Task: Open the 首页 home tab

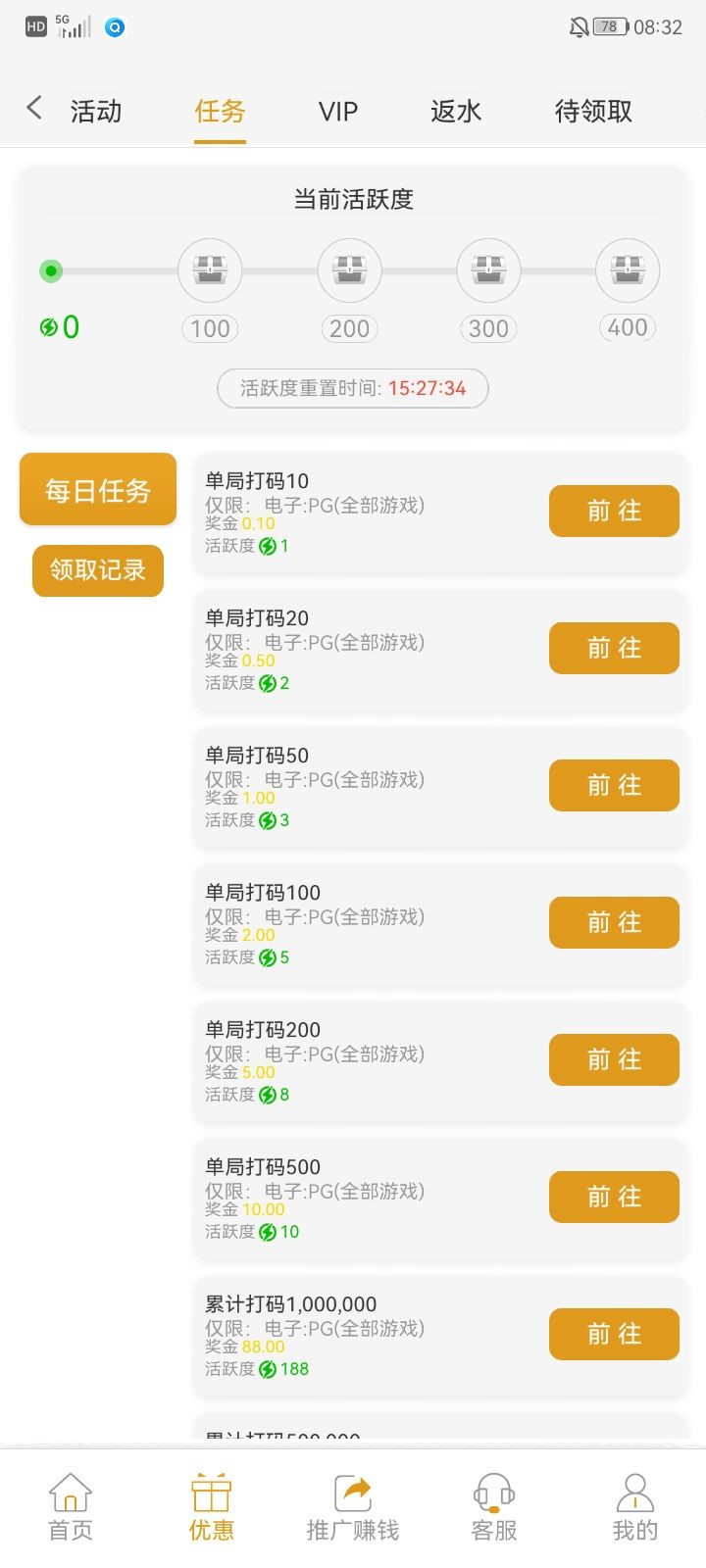Action: coord(71,1507)
